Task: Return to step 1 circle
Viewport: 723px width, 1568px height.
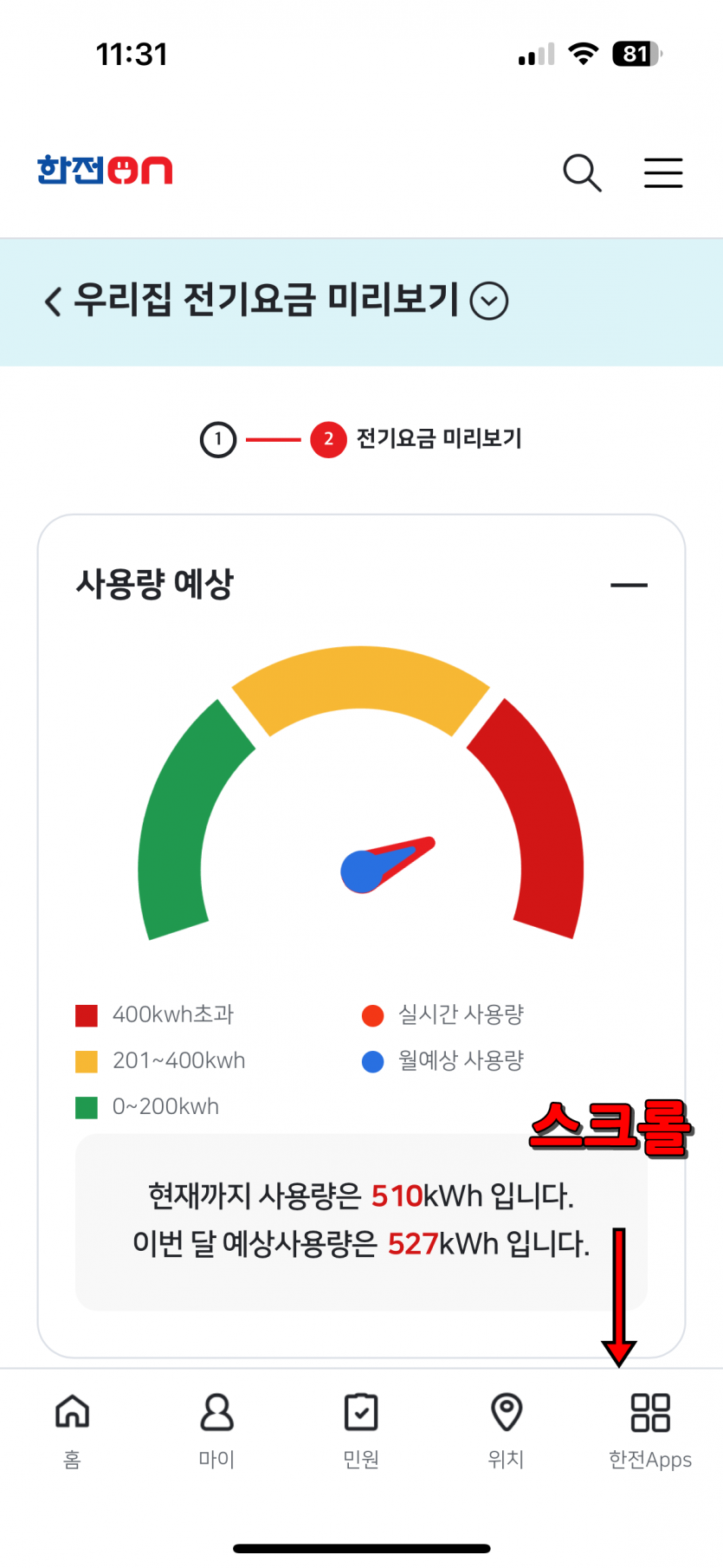Action: click(218, 440)
